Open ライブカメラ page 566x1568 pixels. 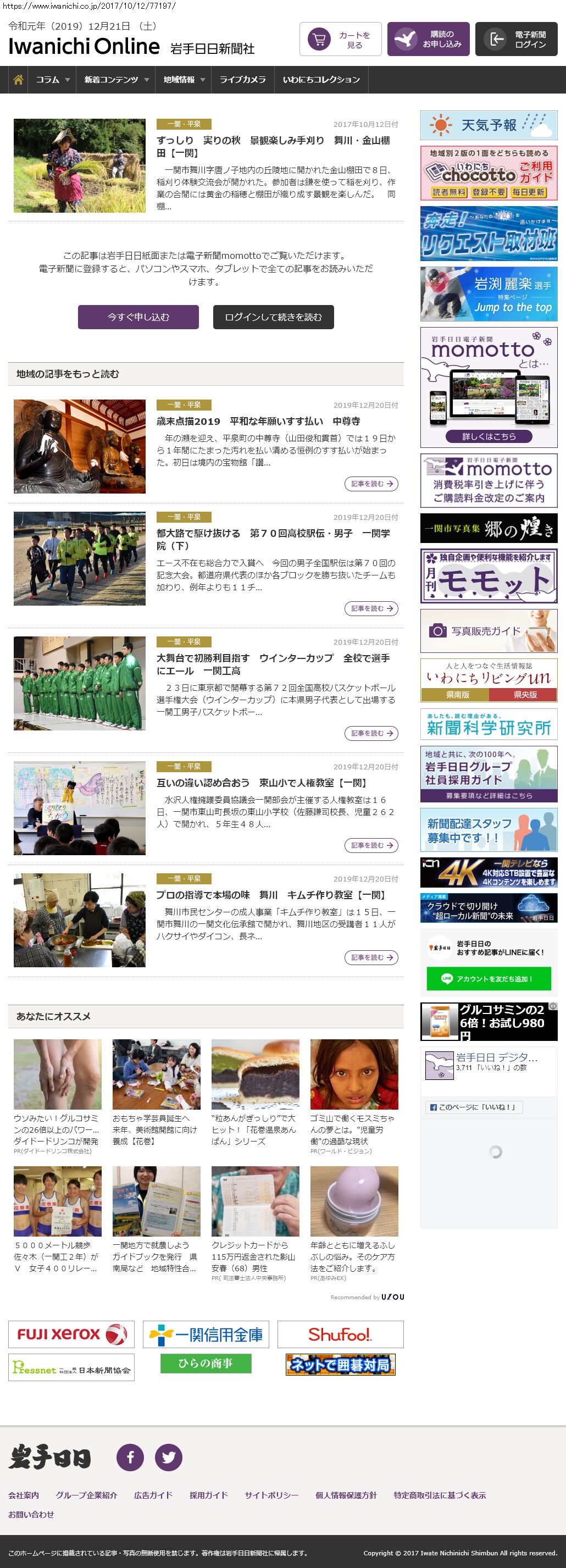click(242, 80)
